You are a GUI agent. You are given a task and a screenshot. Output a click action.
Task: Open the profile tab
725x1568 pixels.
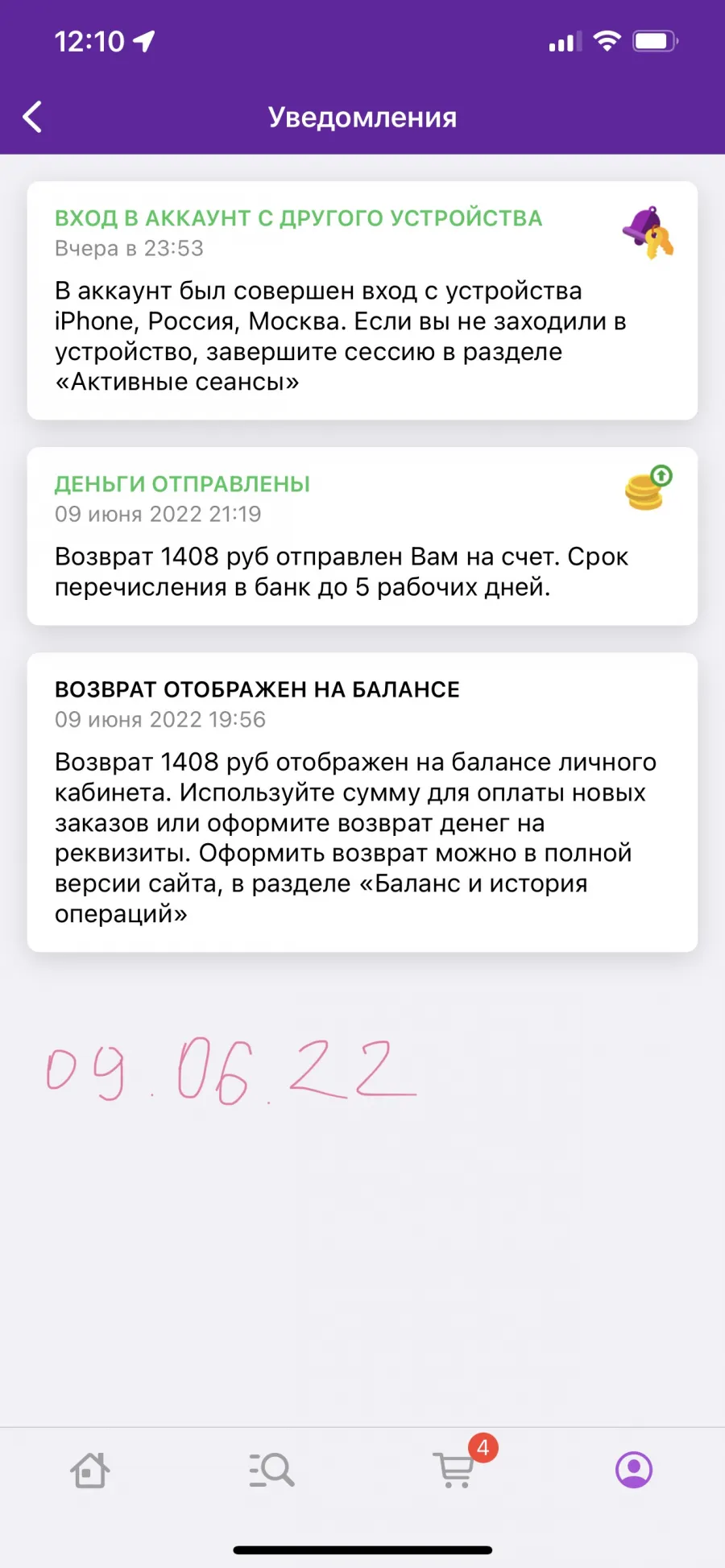click(x=634, y=1470)
